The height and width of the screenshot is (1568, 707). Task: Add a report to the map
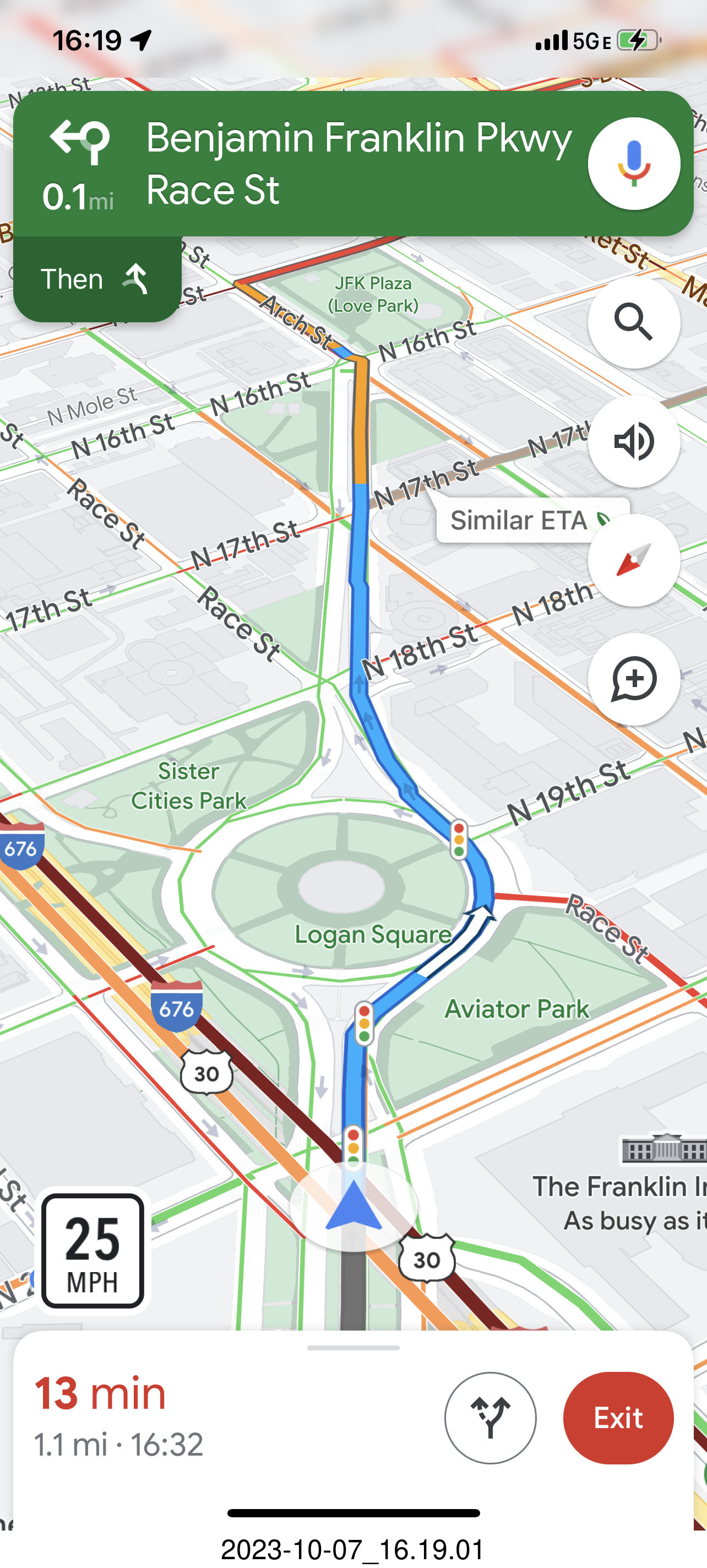(x=633, y=679)
